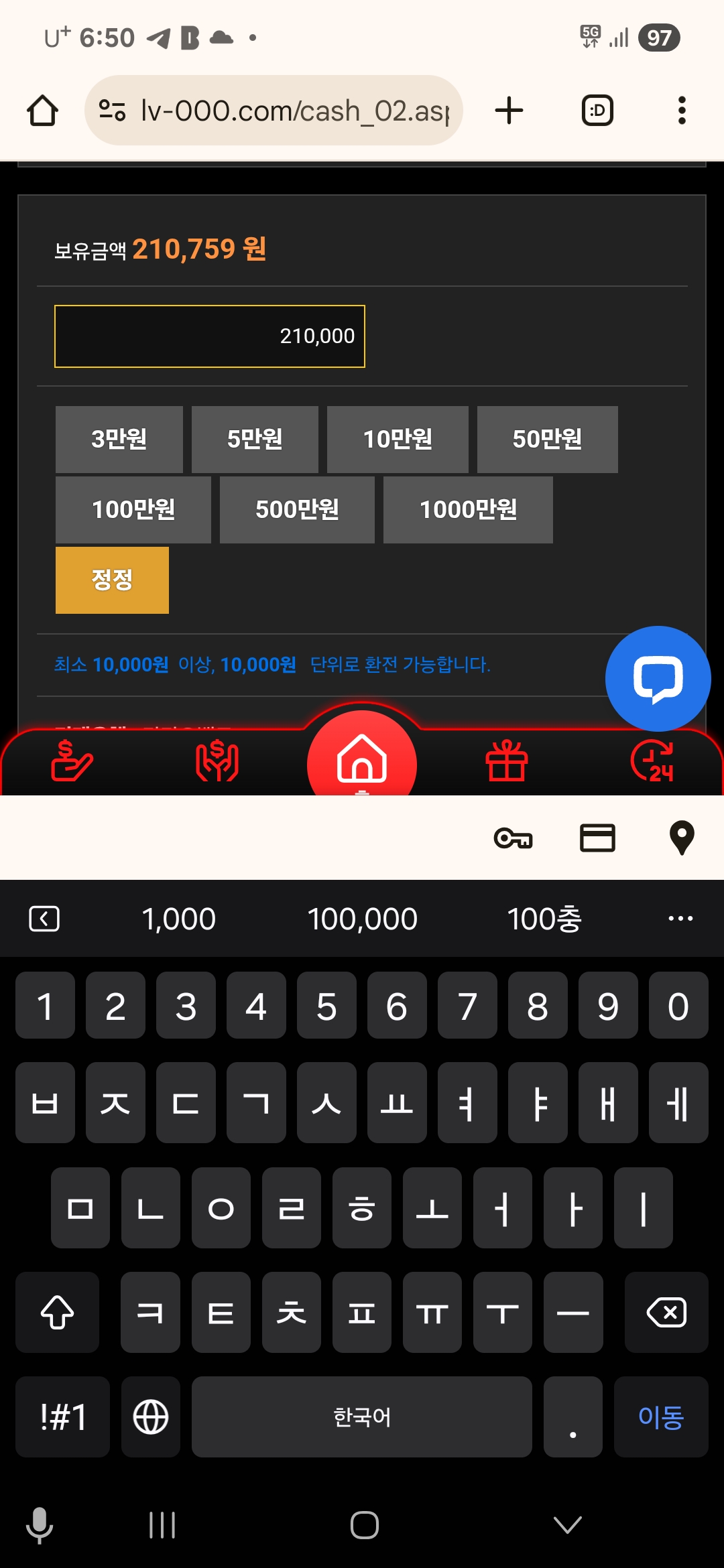This screenshot has height=1568, width=724.
Task: Go to the browser home page
Action: [x=42, y=111]
